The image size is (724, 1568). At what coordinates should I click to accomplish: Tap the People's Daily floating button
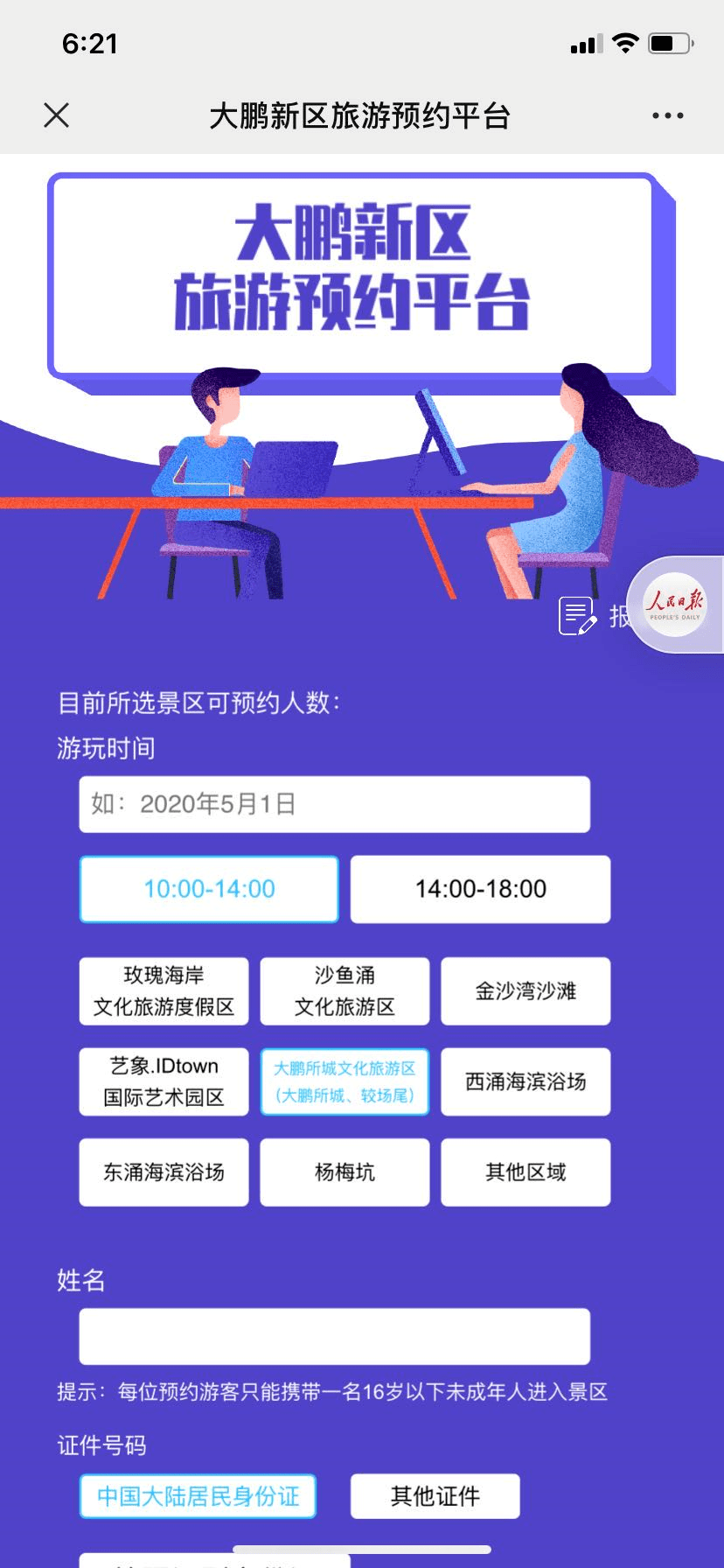(674, 604)
